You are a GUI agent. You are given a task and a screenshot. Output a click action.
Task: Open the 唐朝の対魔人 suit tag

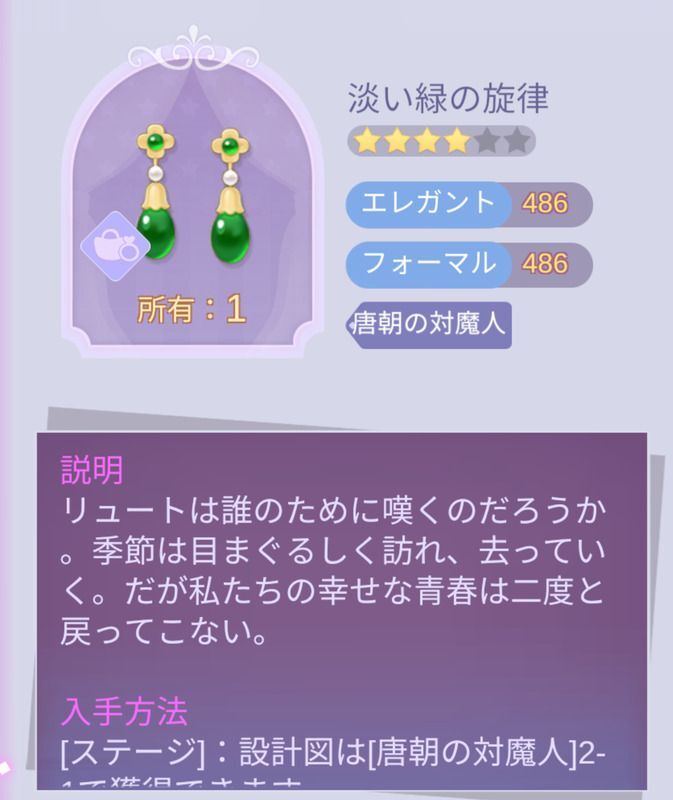click(429, 325)
